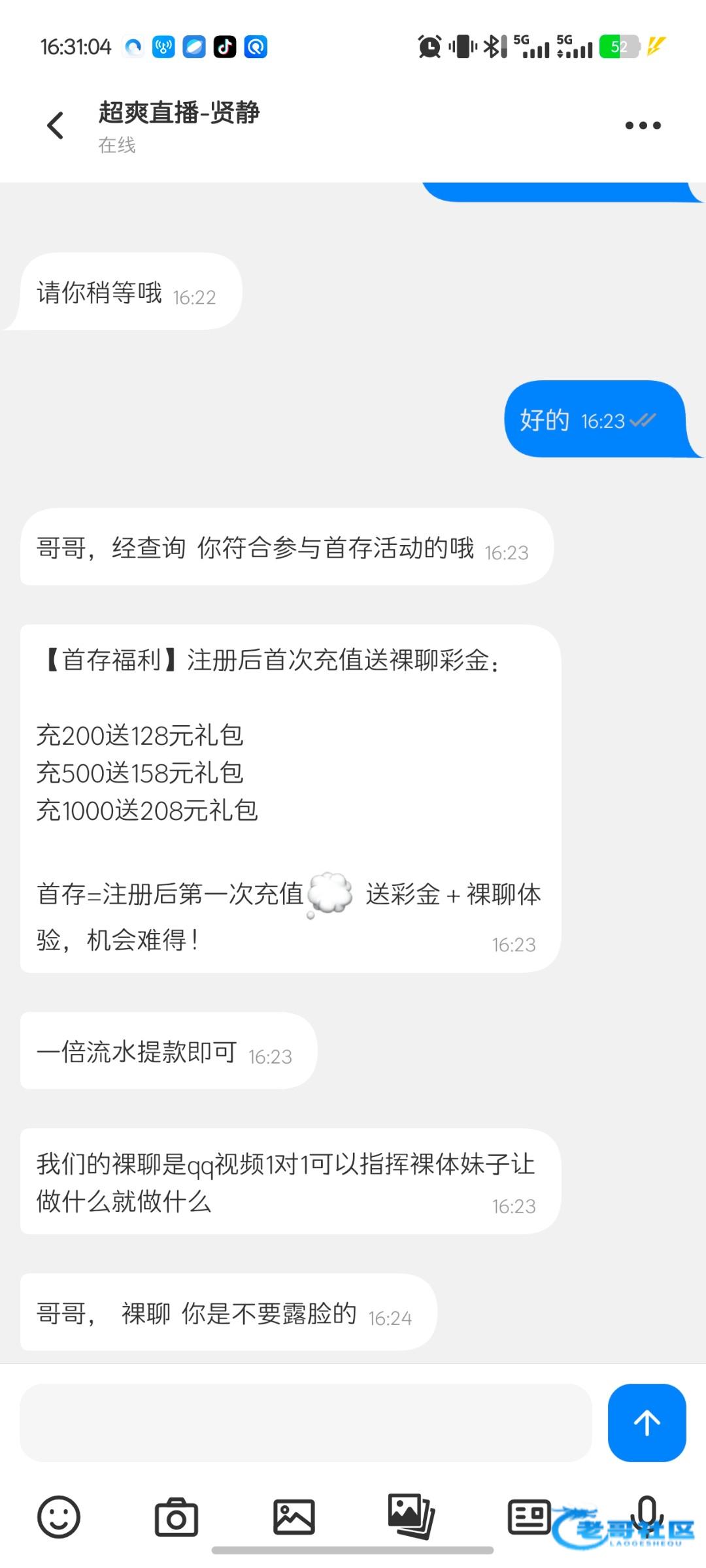Go back from the chat
Image resolution: width=706 pixels, height=1568 pixels.
[56, 125]
